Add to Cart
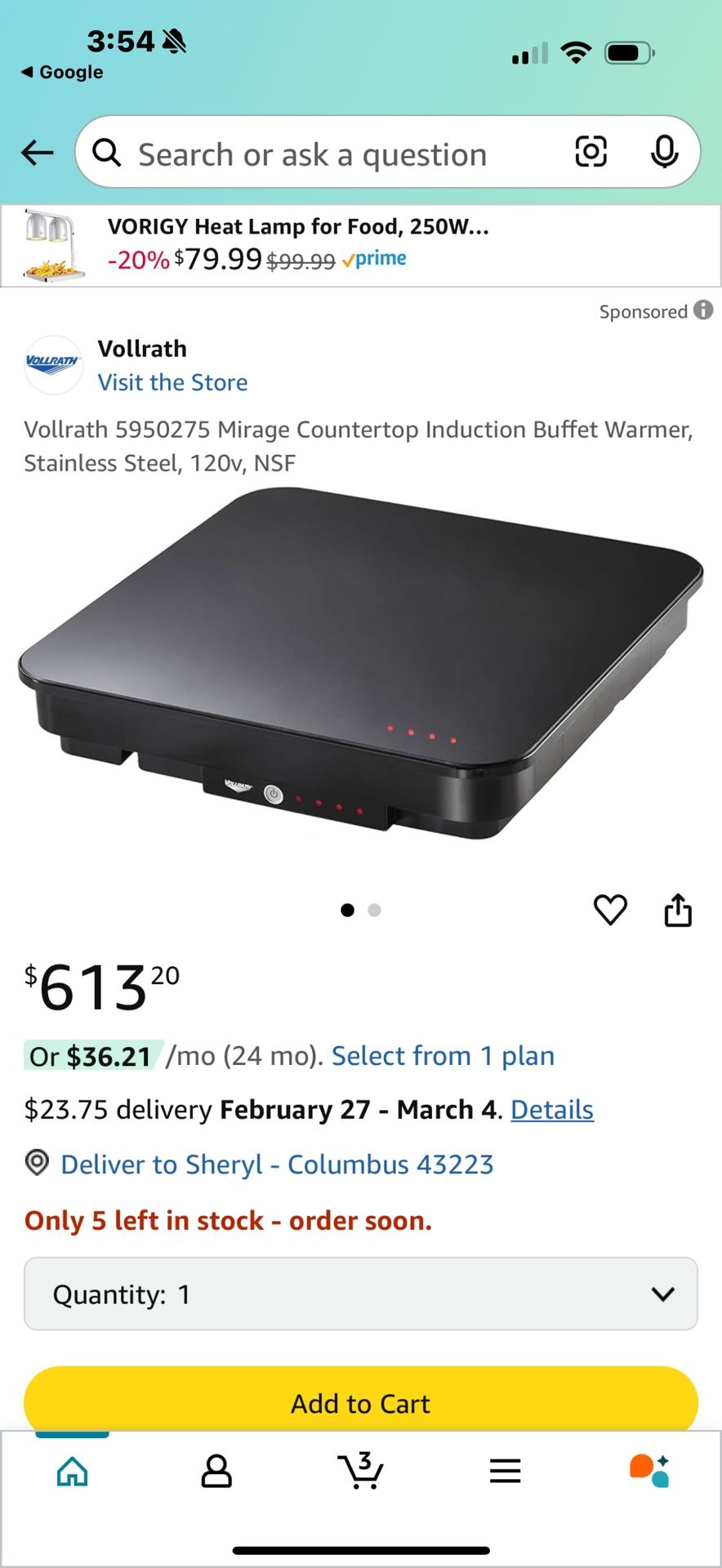 [360, 1402]
